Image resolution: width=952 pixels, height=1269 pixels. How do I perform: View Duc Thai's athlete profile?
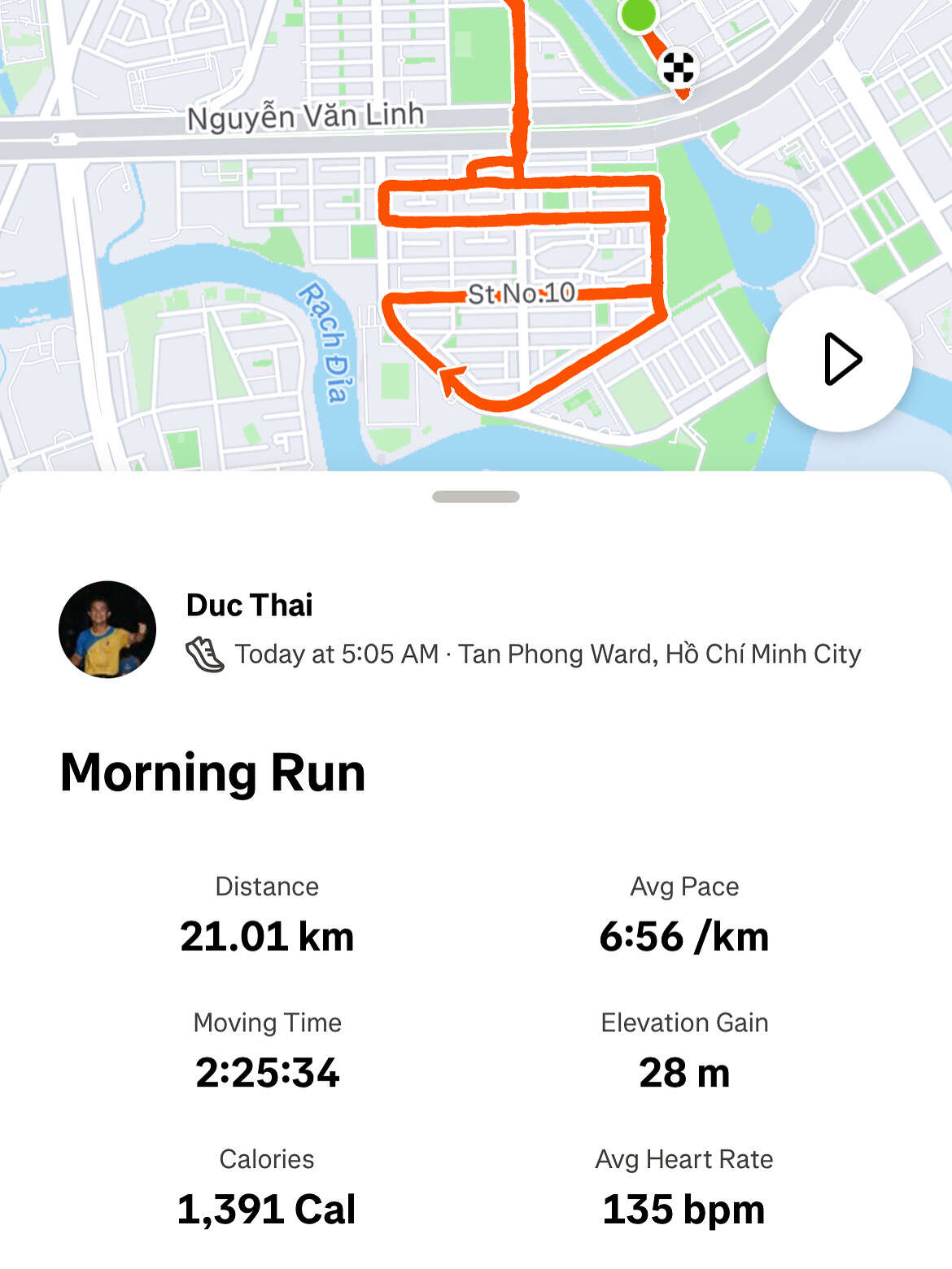coord(249,605)
